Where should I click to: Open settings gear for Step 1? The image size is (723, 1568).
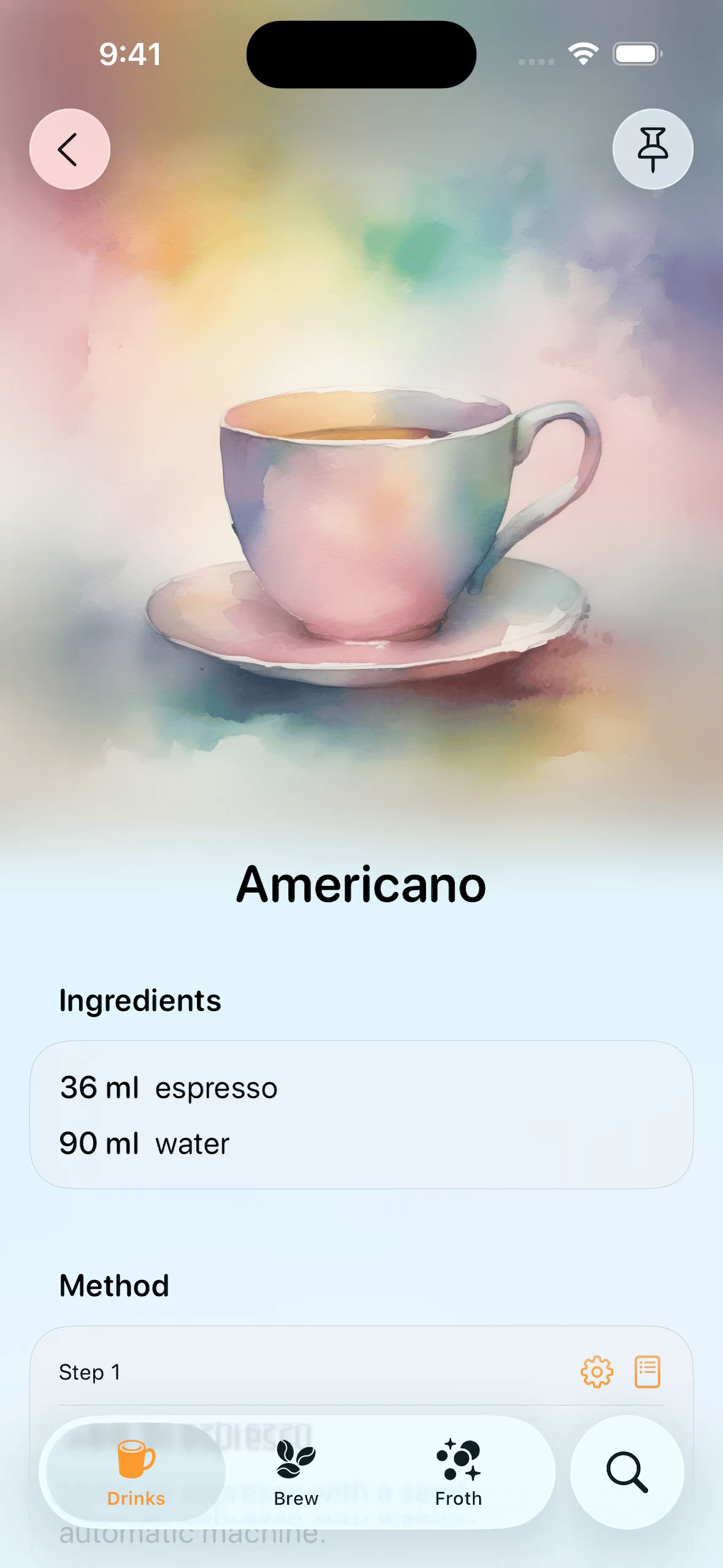click(x=597, y=1372)
